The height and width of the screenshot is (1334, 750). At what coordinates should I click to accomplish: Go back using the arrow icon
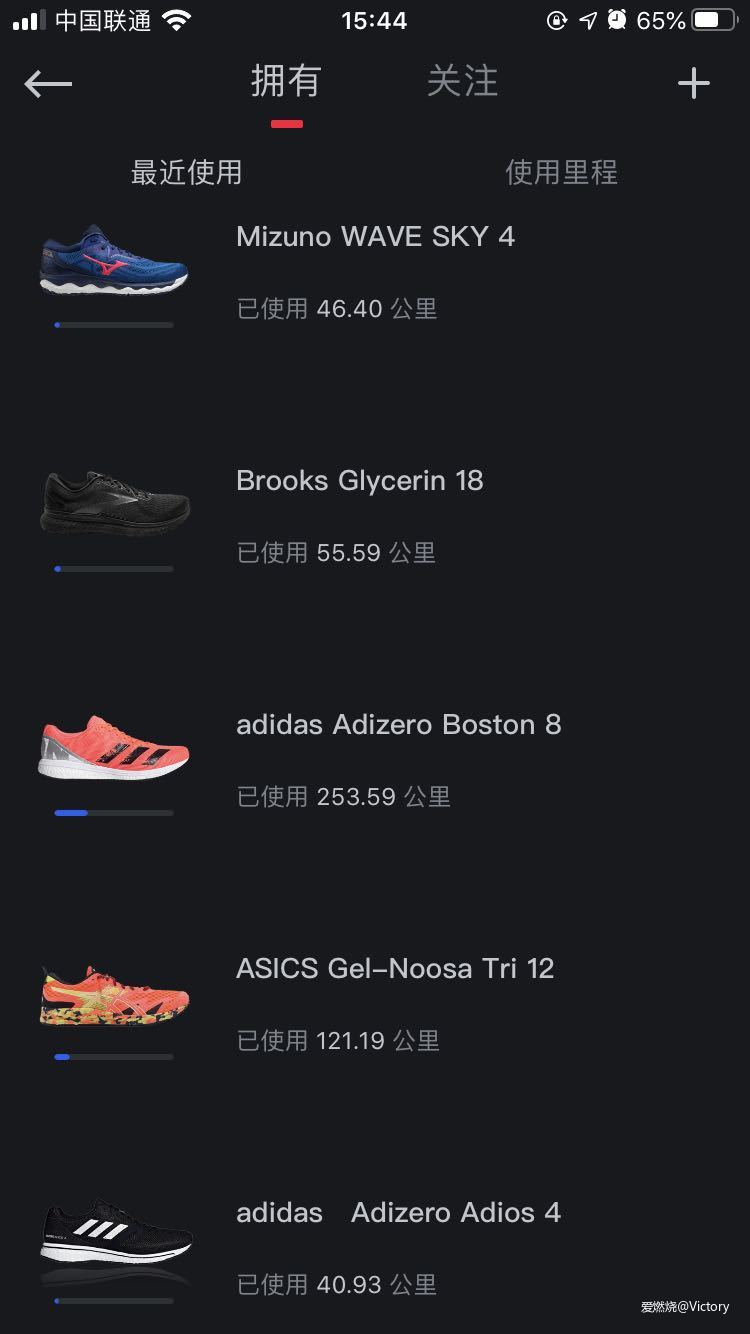pyautogui.click(x=48, y=84)
